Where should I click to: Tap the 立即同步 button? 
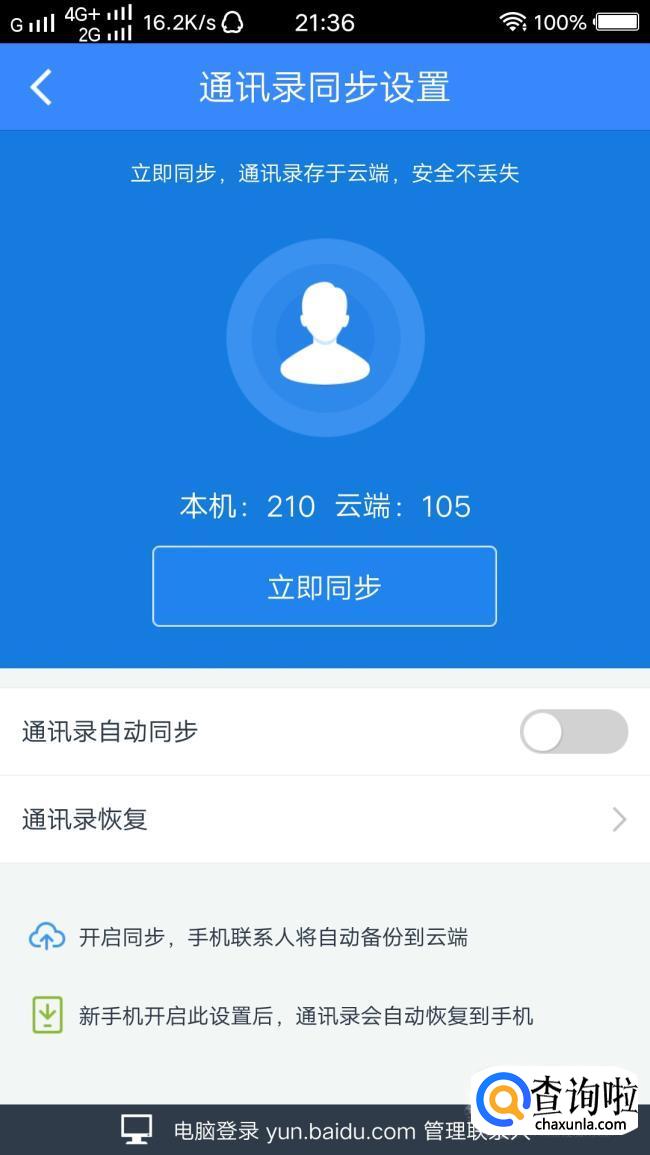tap(324, 587)
